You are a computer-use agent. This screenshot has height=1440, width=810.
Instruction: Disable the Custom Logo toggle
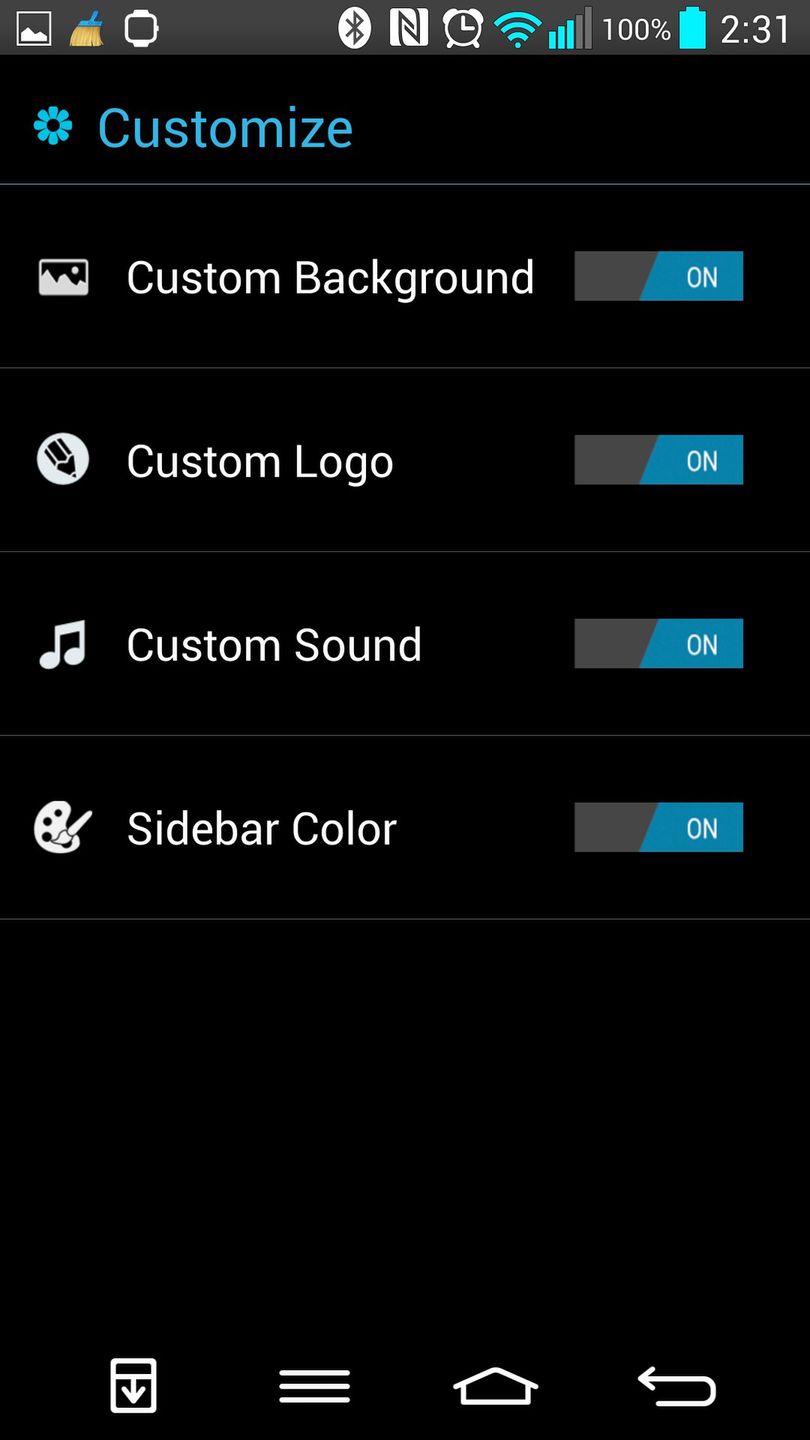coord(658,461)
